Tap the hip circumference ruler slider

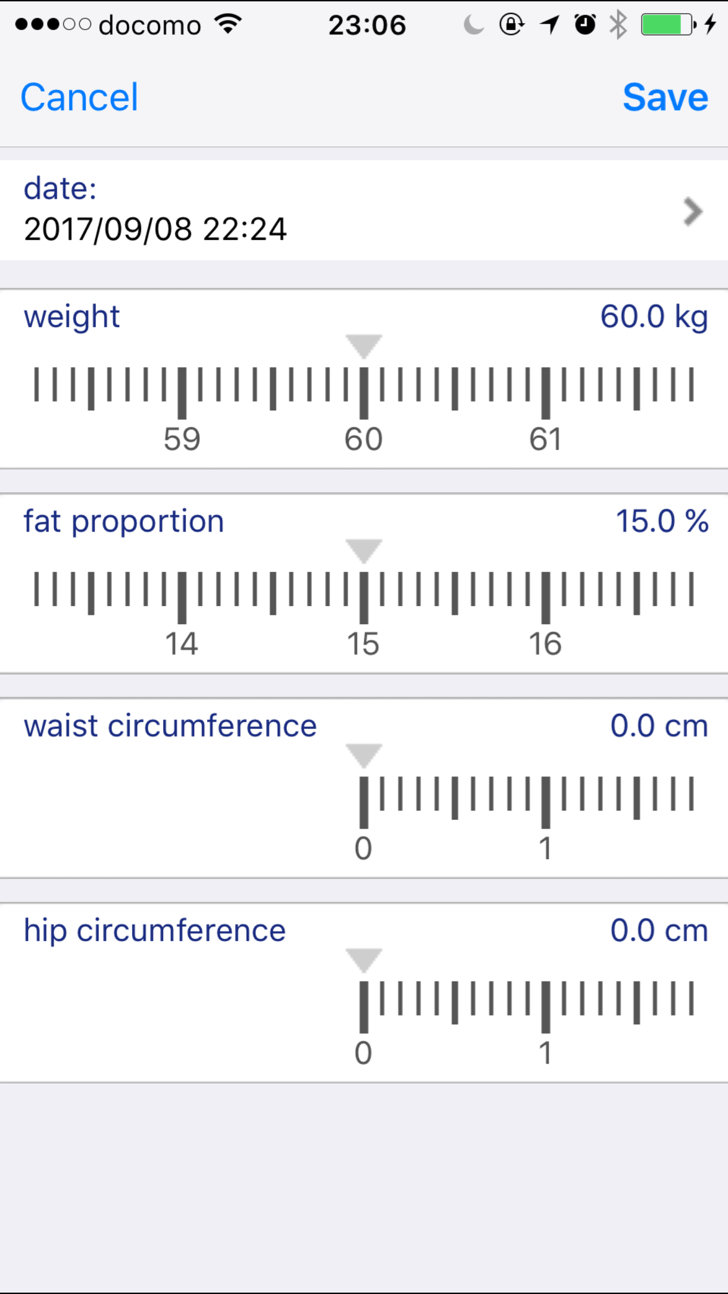(364, 1010)
